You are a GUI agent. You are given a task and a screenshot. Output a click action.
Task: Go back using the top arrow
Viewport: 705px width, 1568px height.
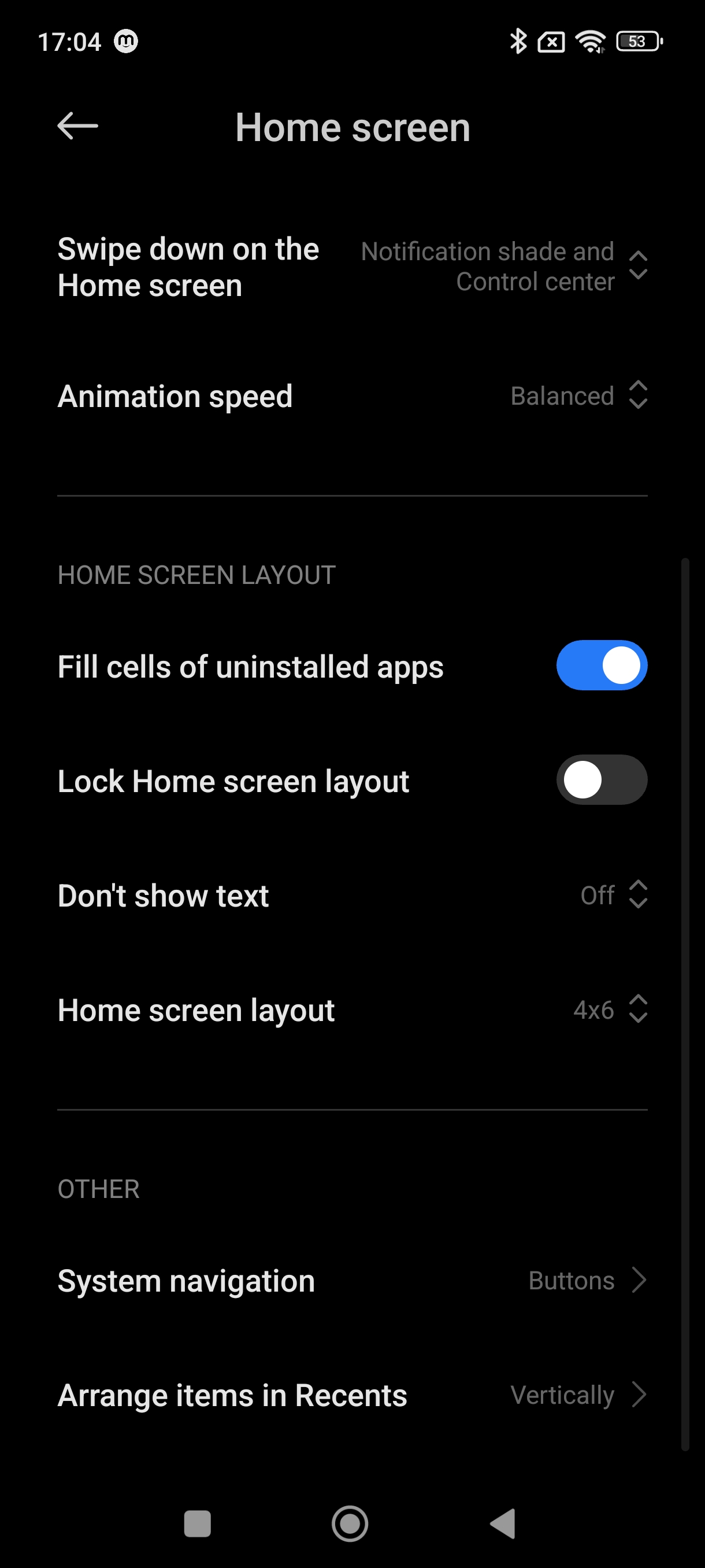[x=77, y=127]
